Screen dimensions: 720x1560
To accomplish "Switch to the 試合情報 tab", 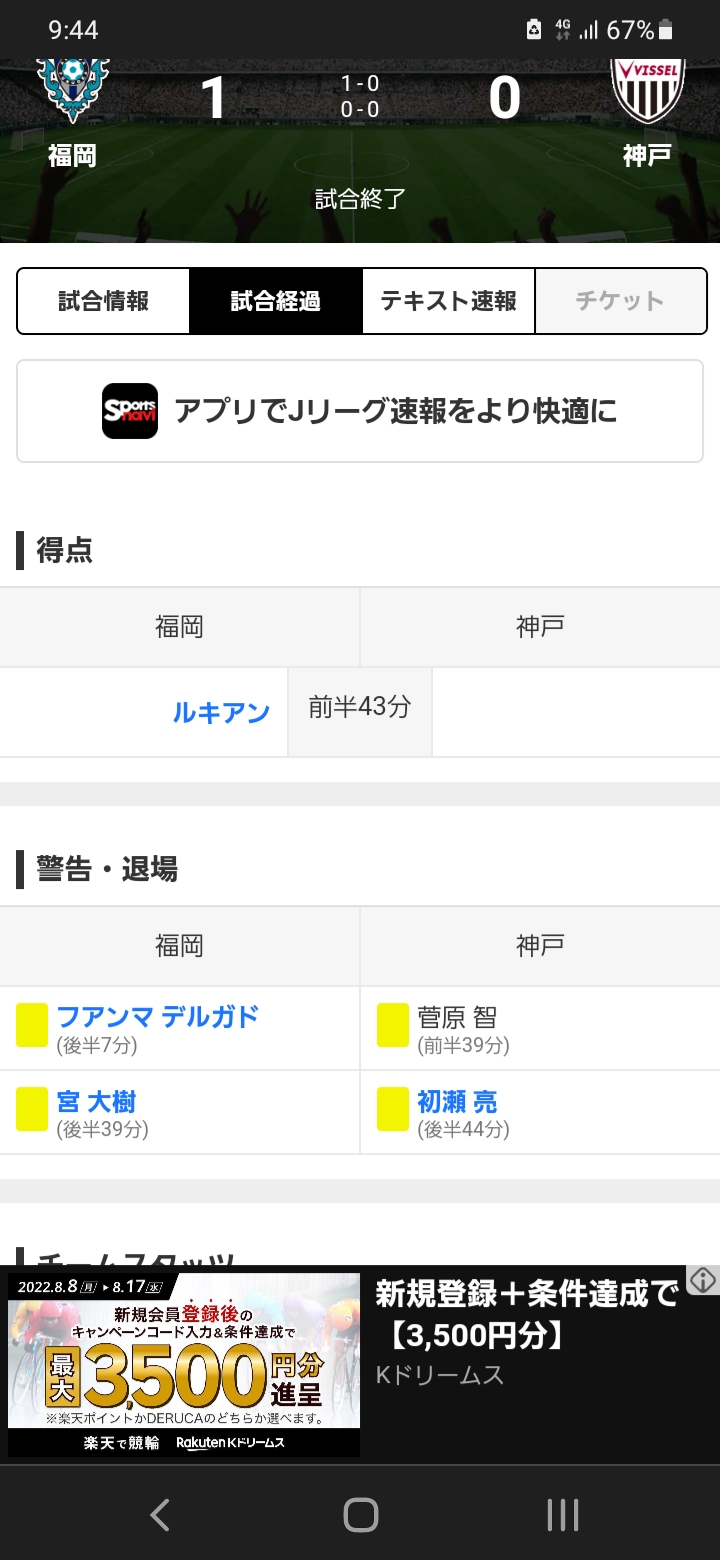I will tap(103, 301).
